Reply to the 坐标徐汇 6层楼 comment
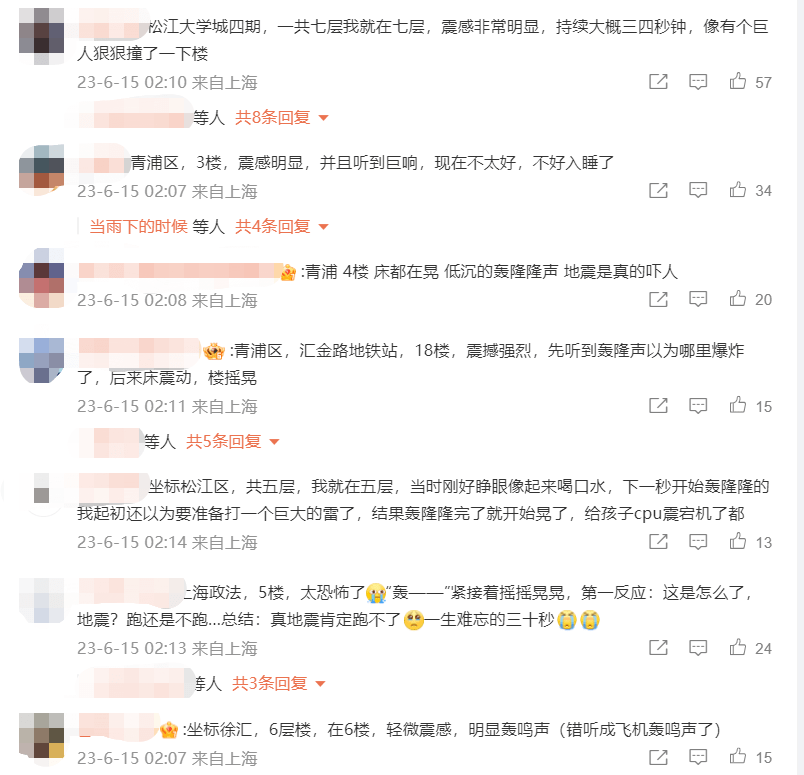This screenshot has width=804, height=775. point(699,757)
